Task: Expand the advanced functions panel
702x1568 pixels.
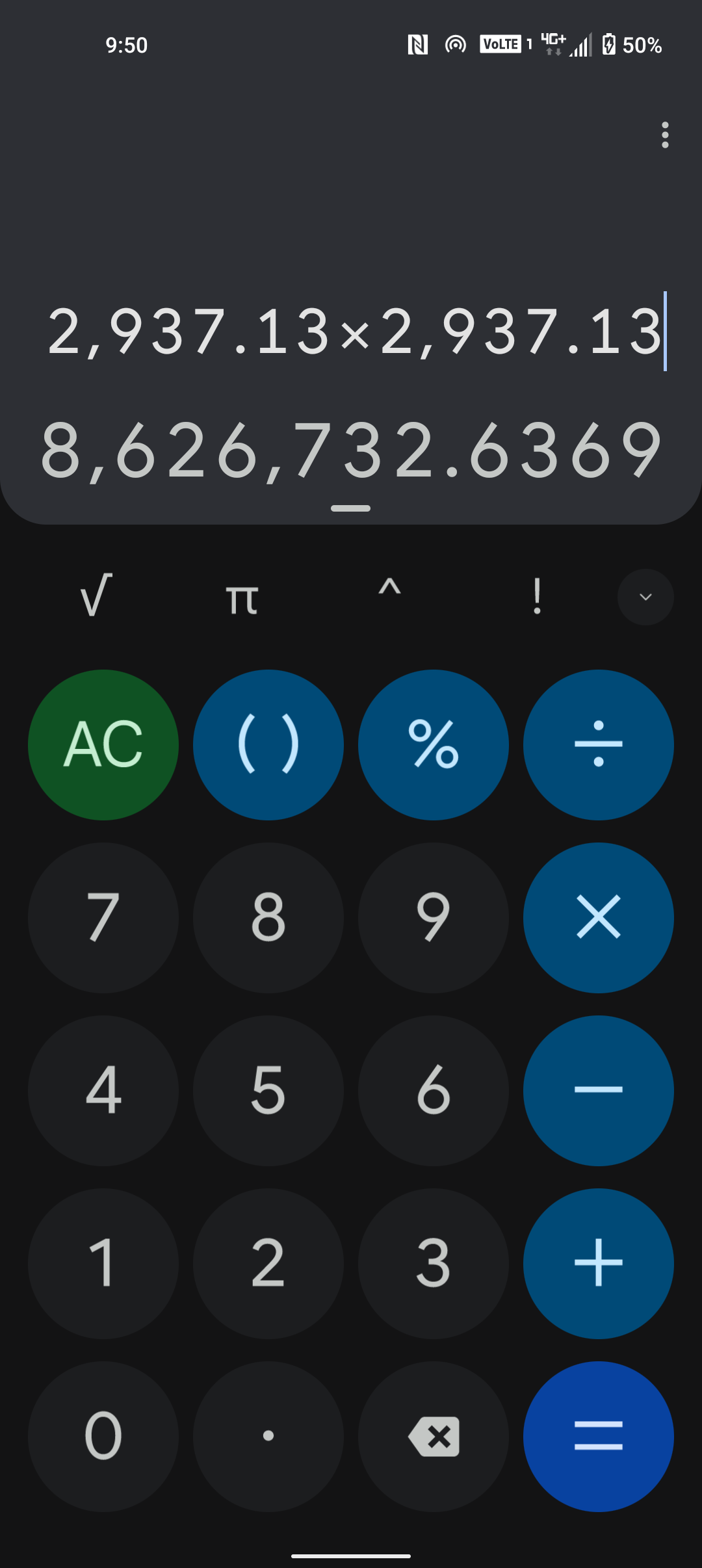Action: (x=645, y=597)
